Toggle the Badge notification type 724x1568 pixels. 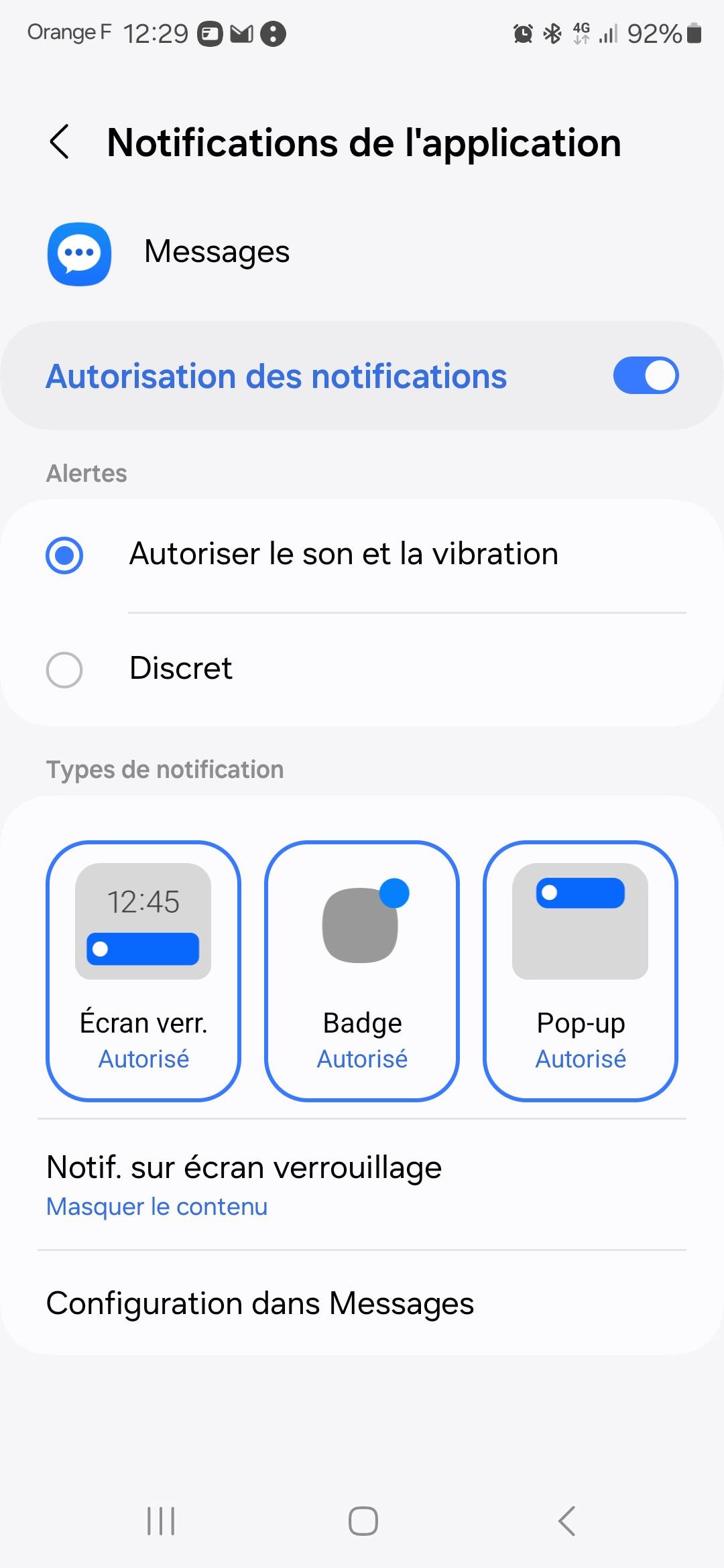pyautogui.click(x=362, y=970)
